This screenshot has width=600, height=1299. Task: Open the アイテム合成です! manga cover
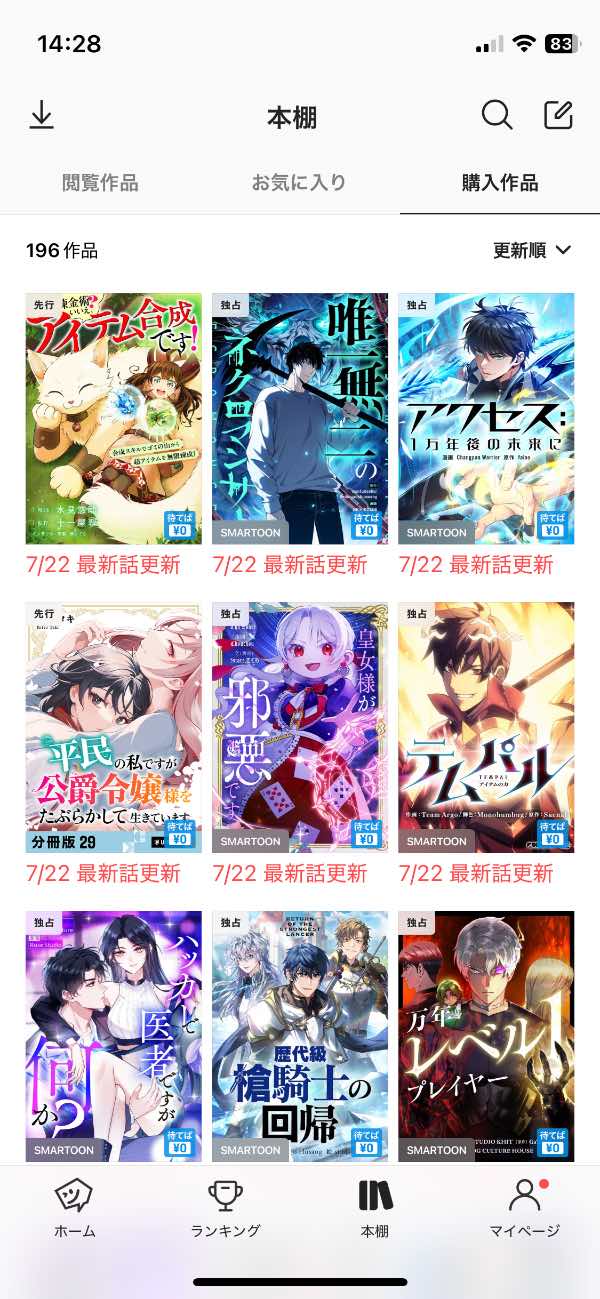[x=114, y=418]
